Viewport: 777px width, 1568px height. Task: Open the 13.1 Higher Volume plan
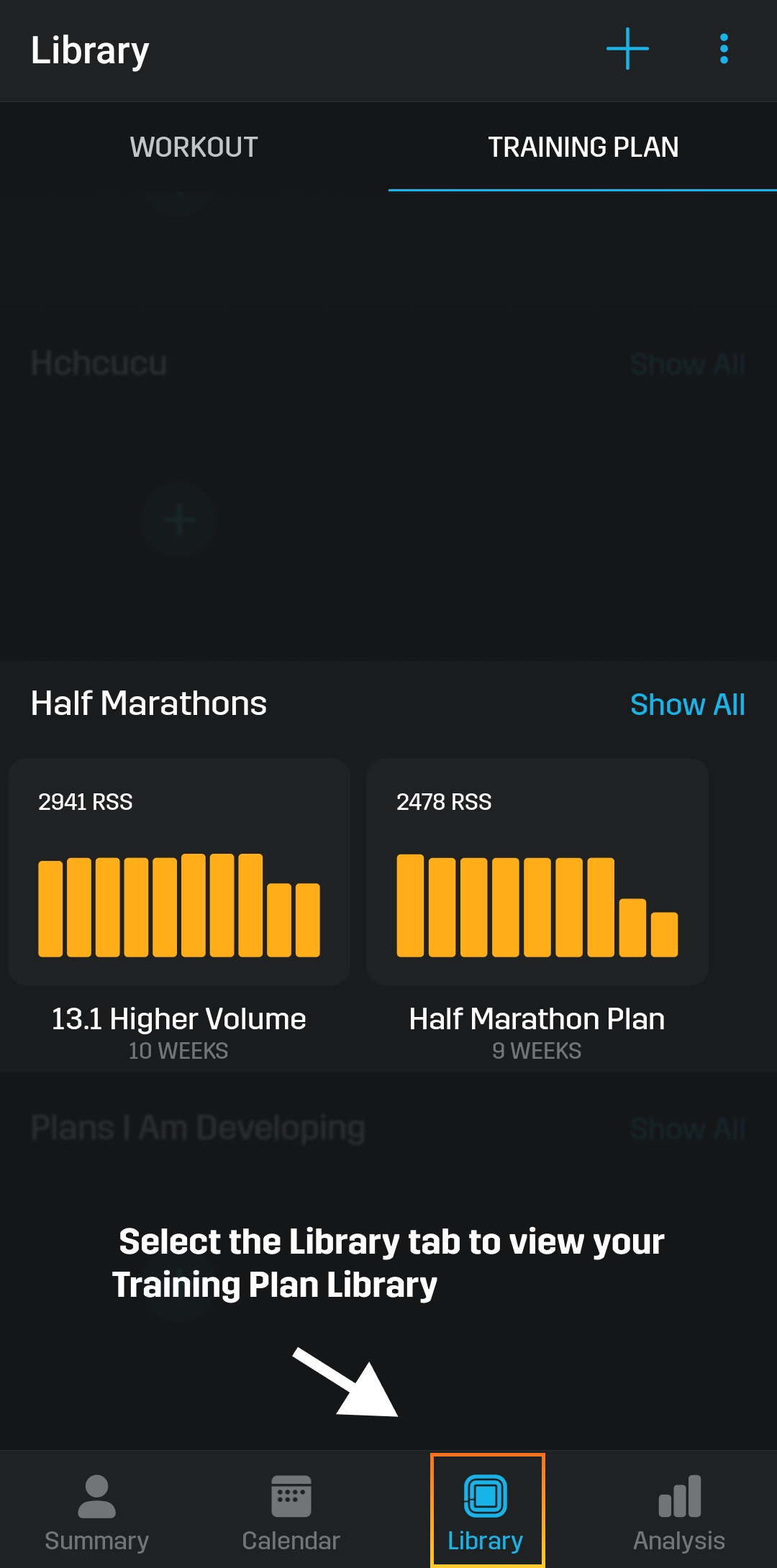(x=179, y=906)
